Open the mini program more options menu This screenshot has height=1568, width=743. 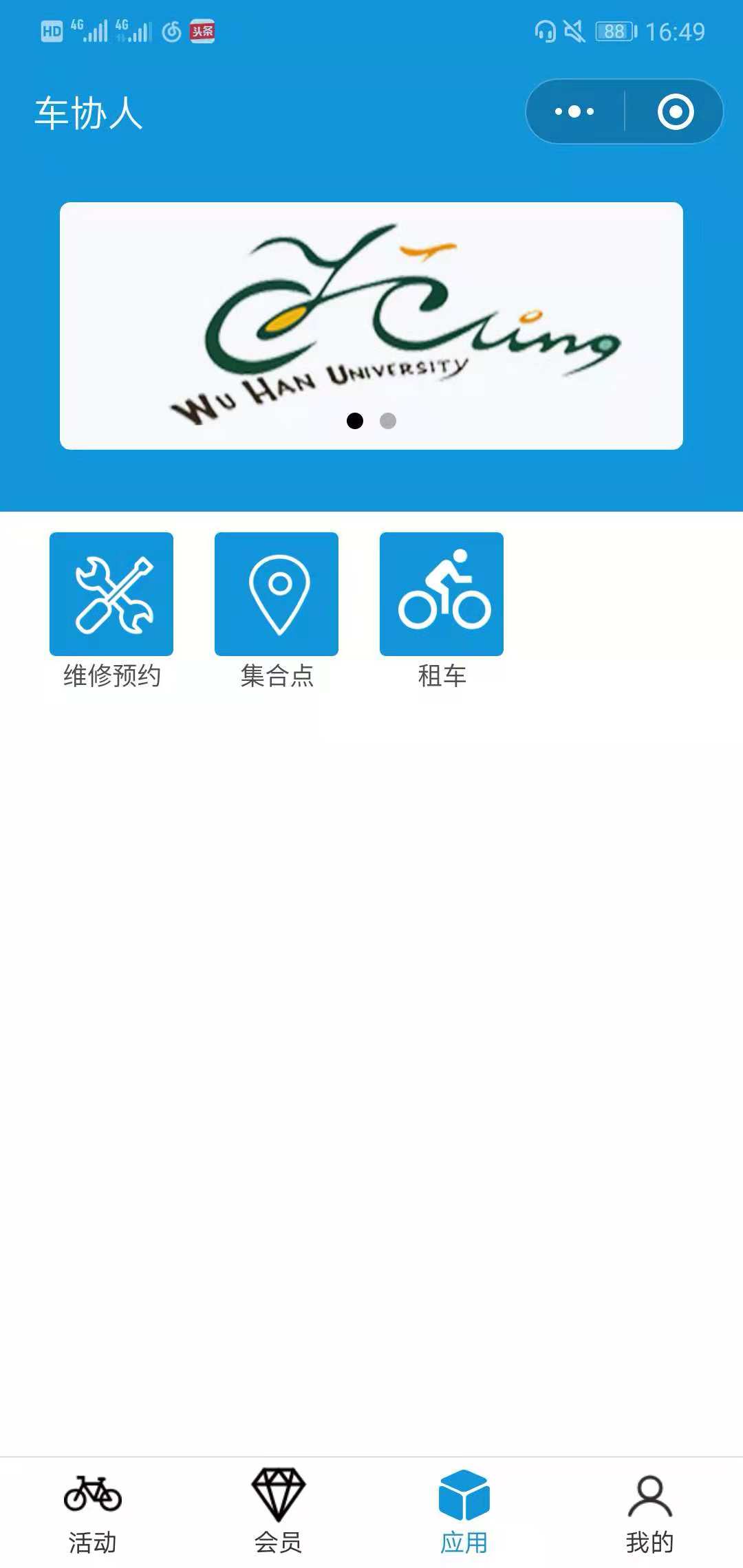574,111
